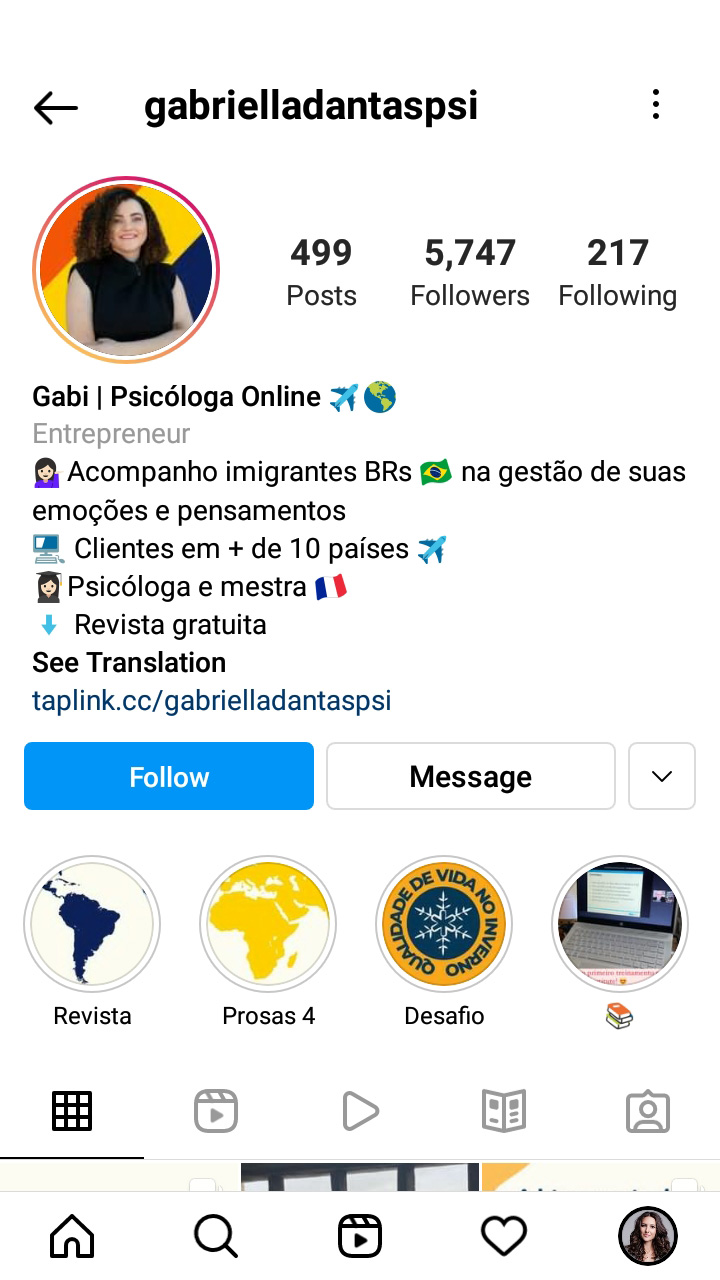Open the three-dot overflow menu
The height and width of the screenshot is (1280, 720).
[656, 105]
